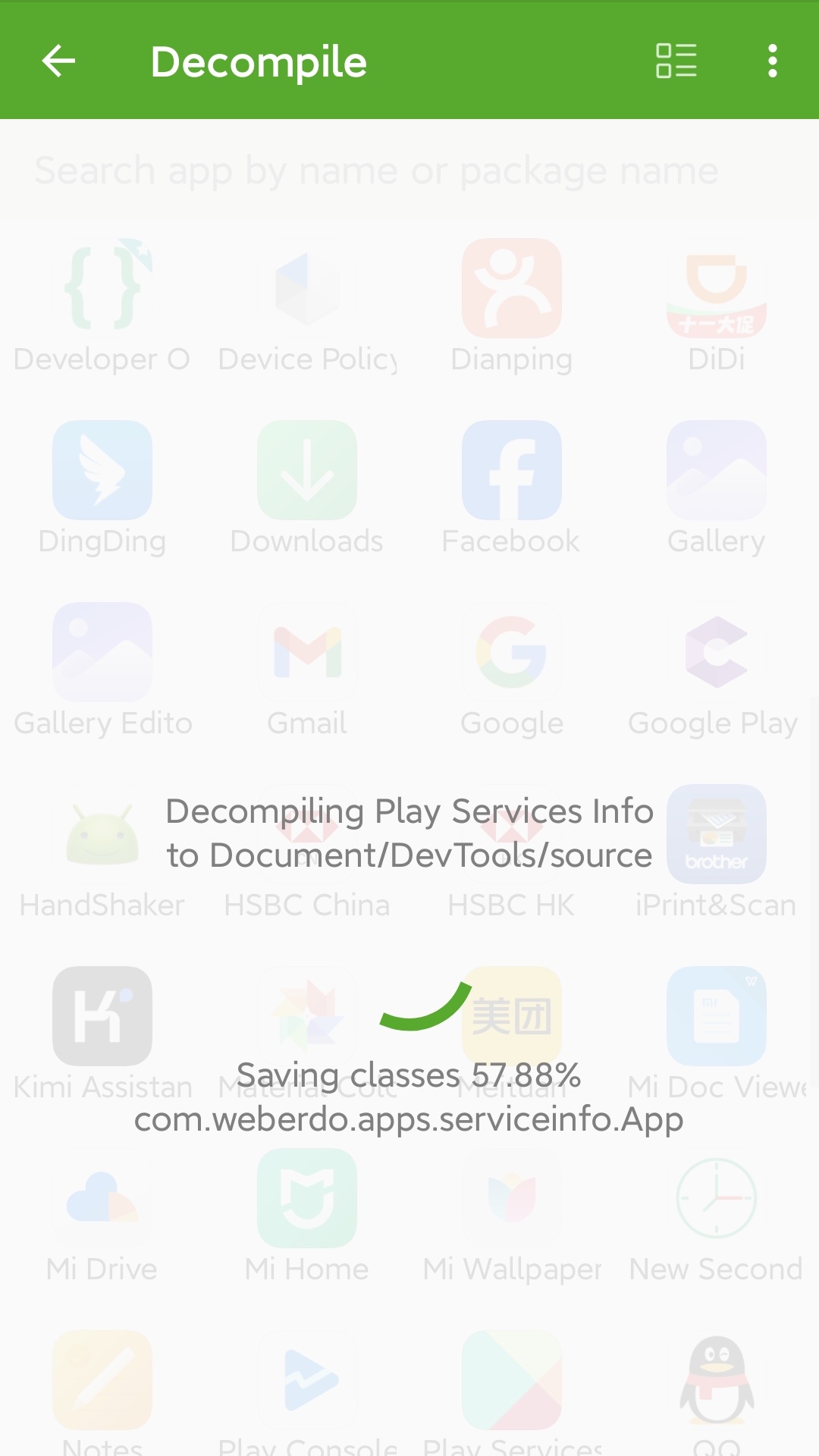
Task: Open the list view toolbar icon
Action: (x=676, y=62)
